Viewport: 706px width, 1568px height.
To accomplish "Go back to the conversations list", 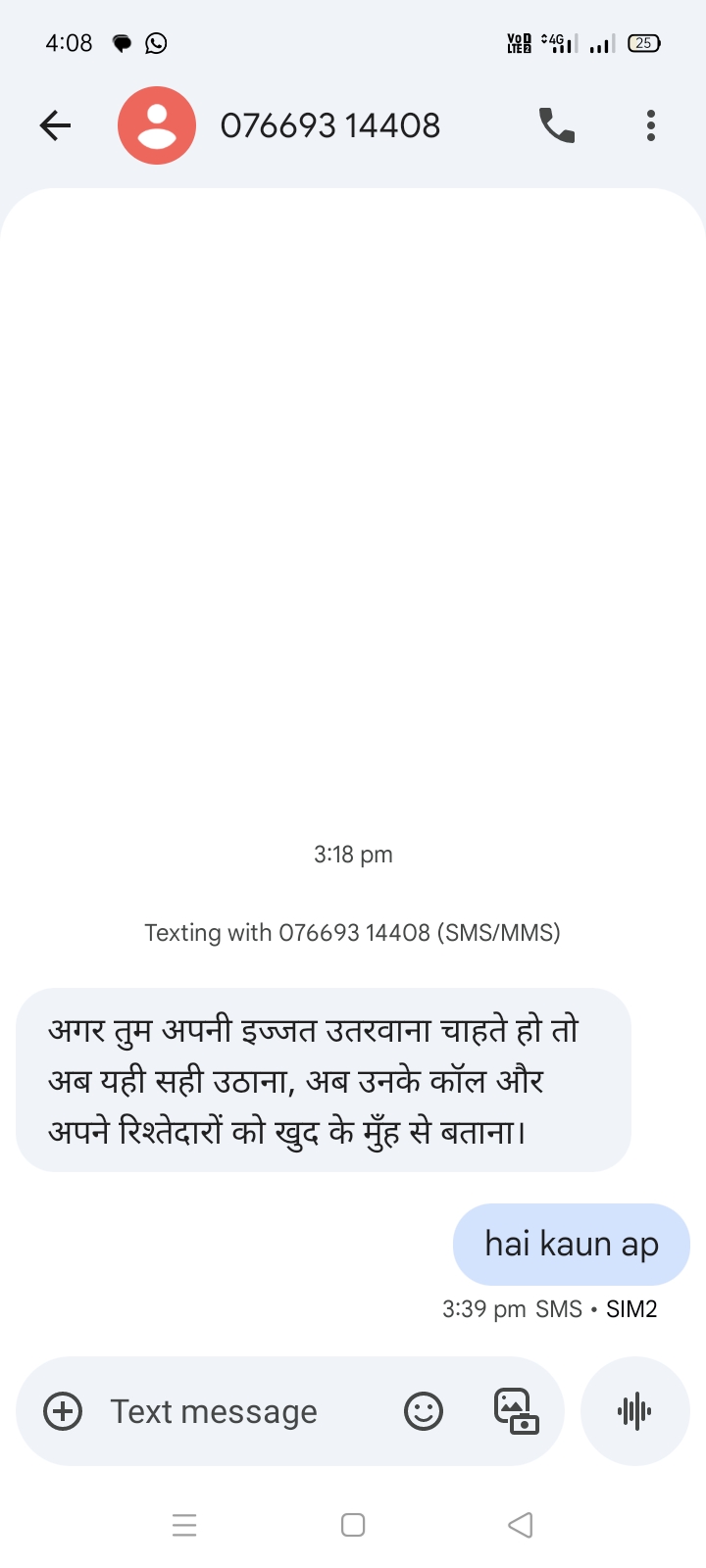I will coord(56,125).
